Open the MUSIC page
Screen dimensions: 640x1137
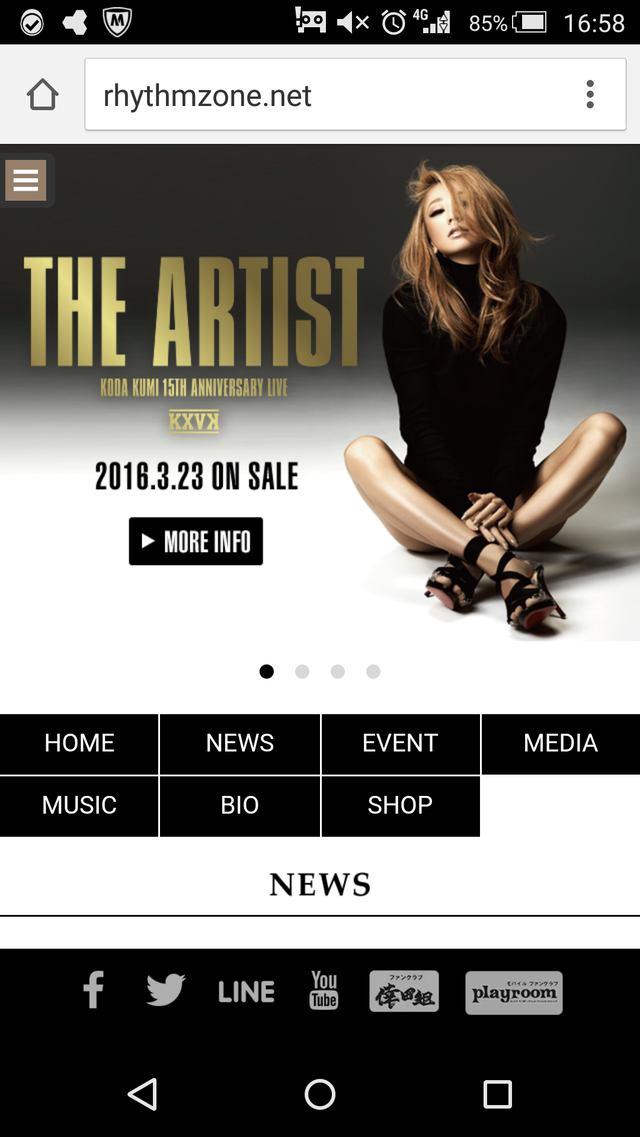pyautogui.click(x=79, y=805)
